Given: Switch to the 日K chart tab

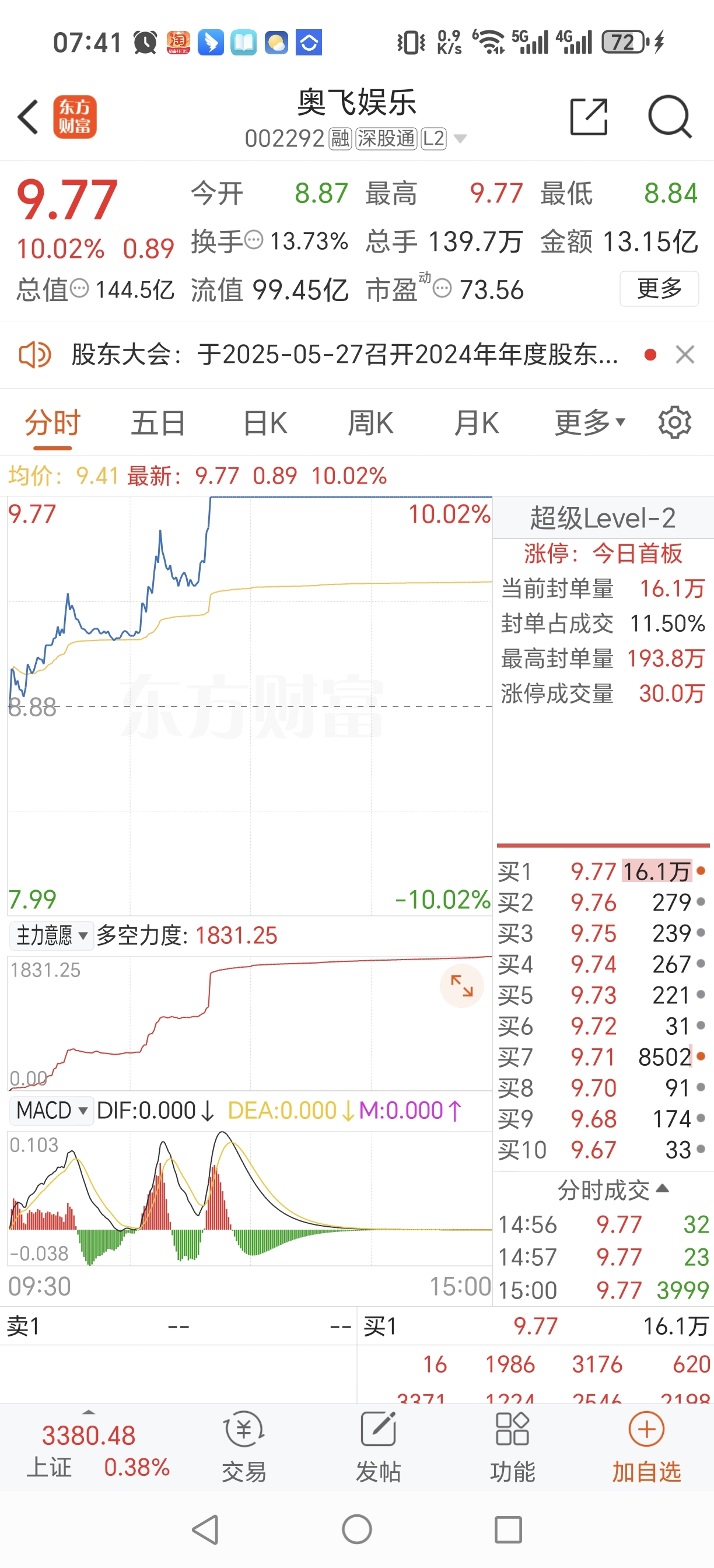Looking at the screenshot, I should 265,423.
